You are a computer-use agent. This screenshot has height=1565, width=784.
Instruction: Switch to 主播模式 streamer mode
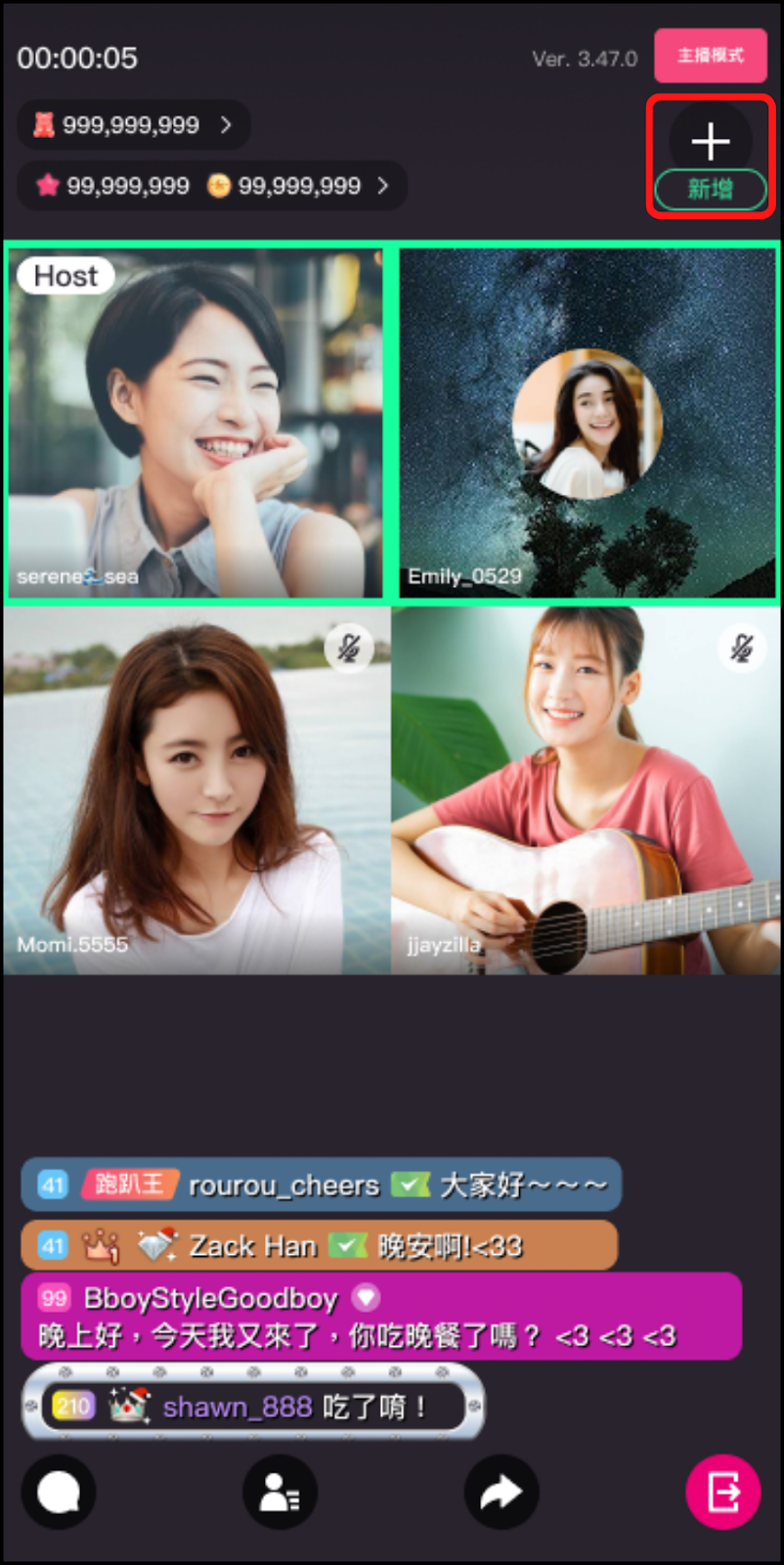point(711,56)
